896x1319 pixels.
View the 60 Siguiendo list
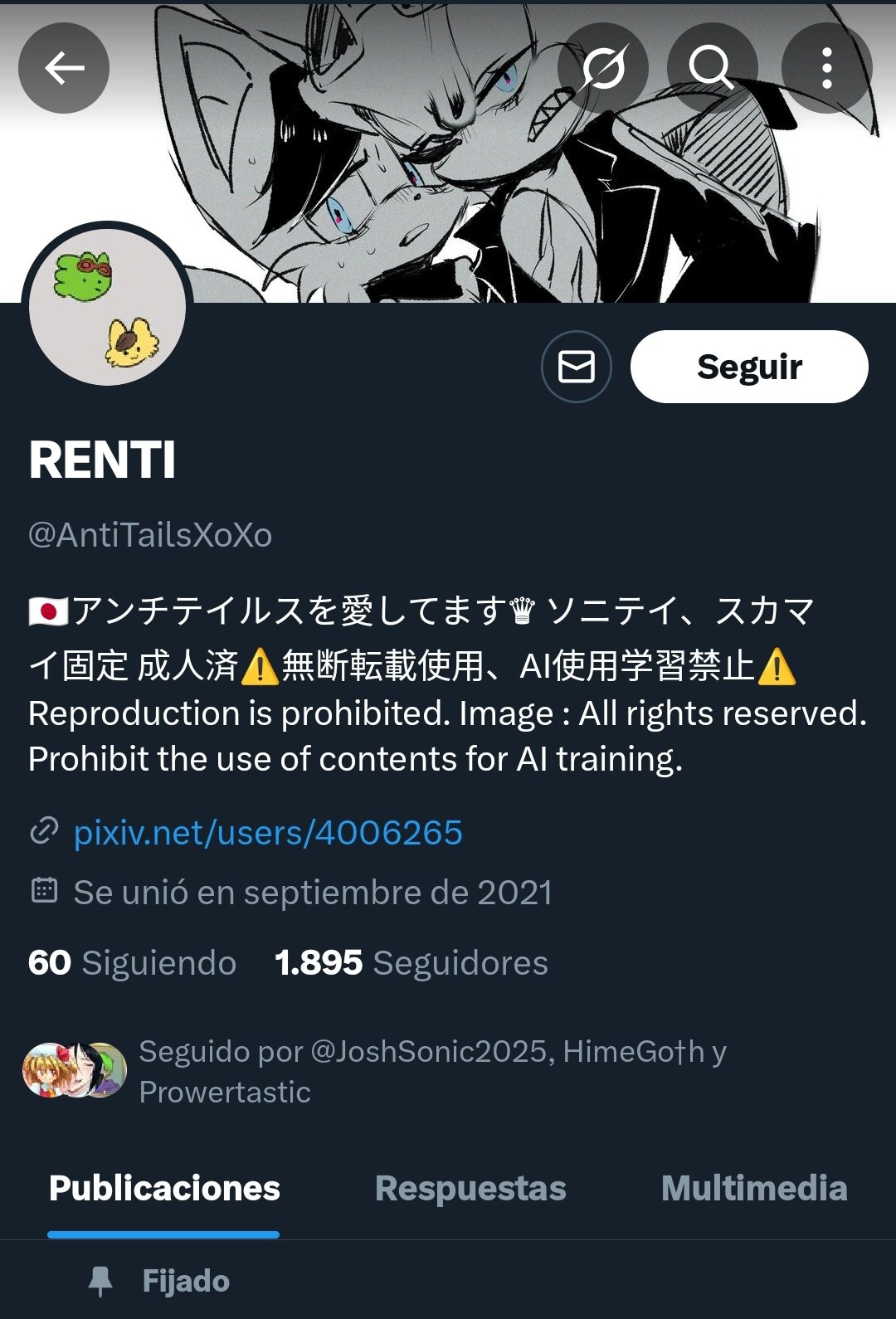[x=133, y=962]
